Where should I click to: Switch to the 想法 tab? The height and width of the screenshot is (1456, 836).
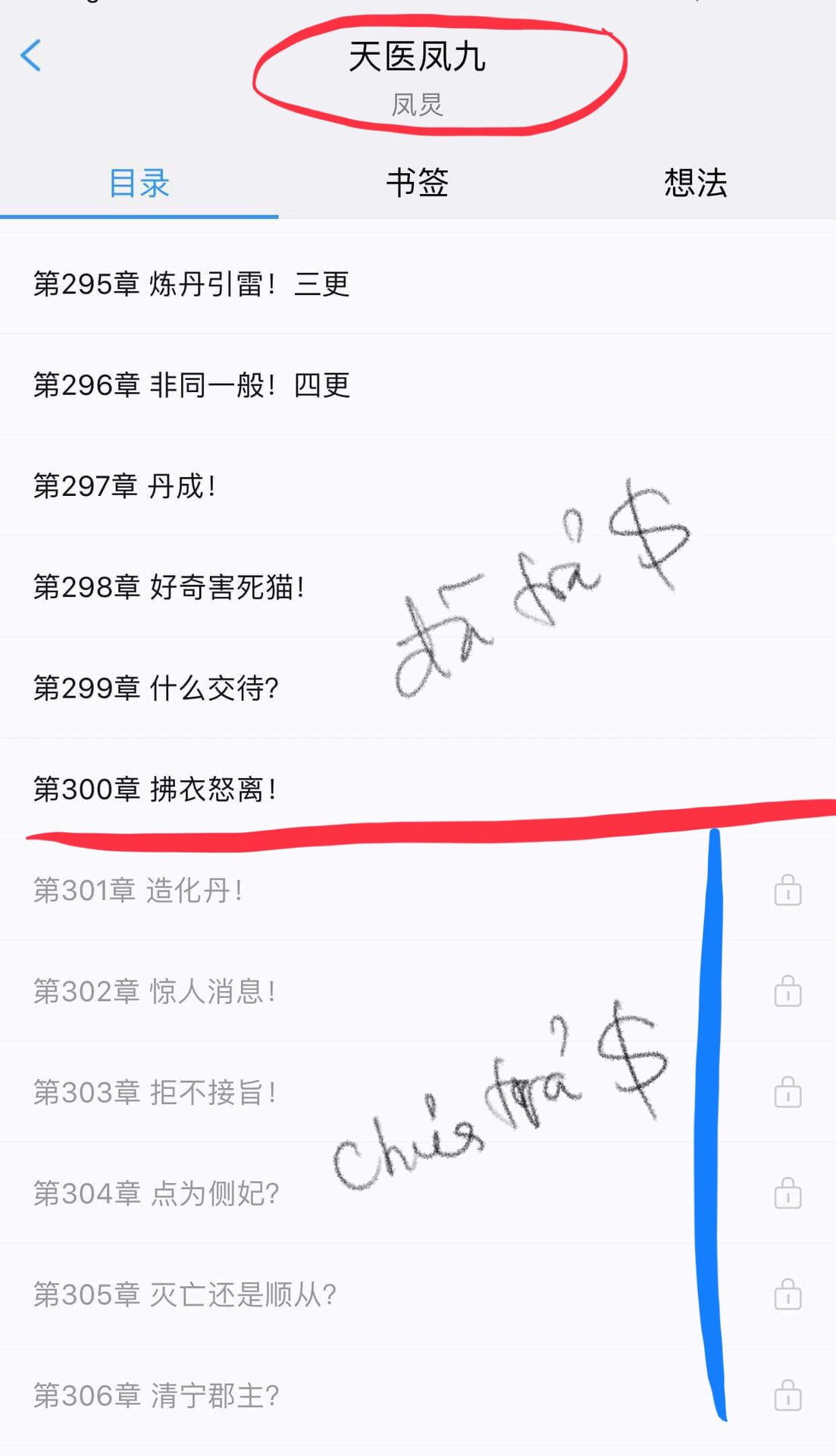pos(696,183)
